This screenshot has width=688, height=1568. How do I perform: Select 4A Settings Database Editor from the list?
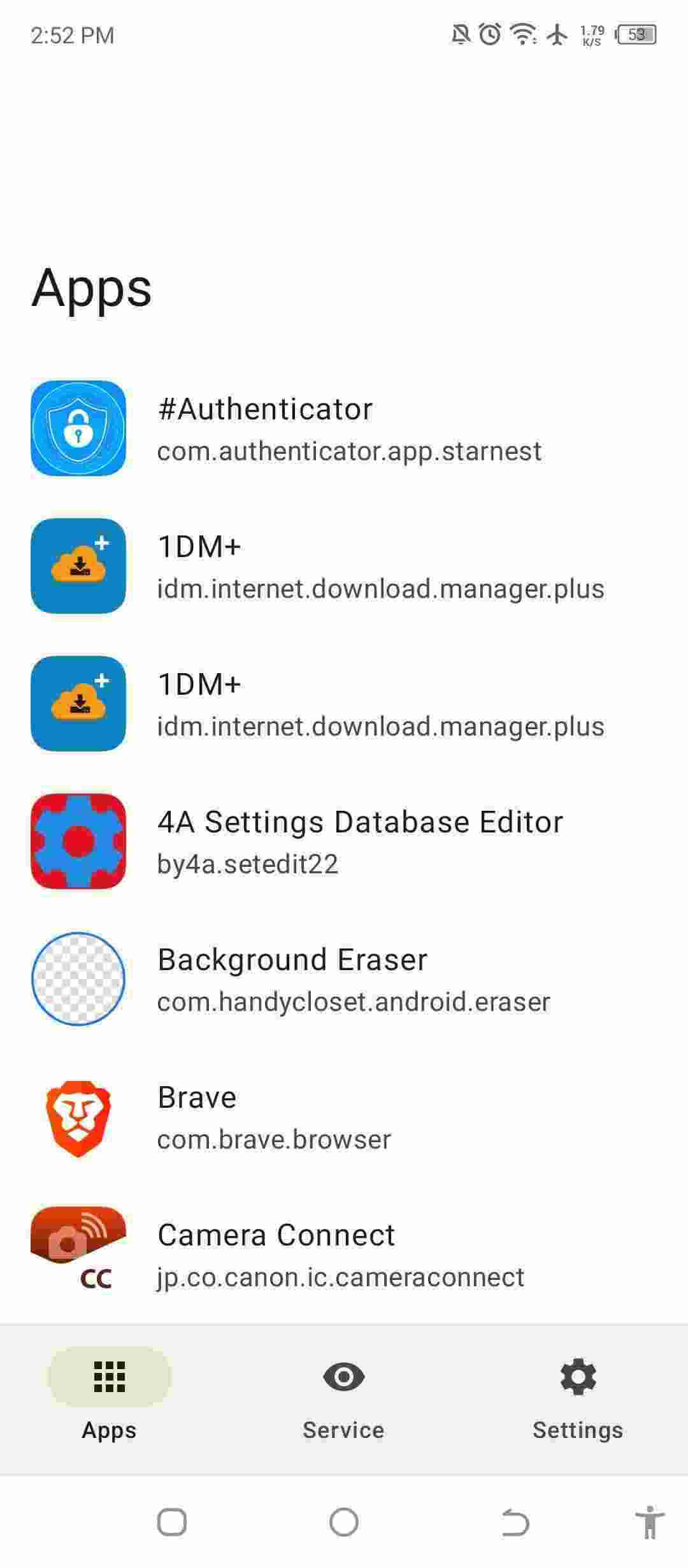[344, 841]
